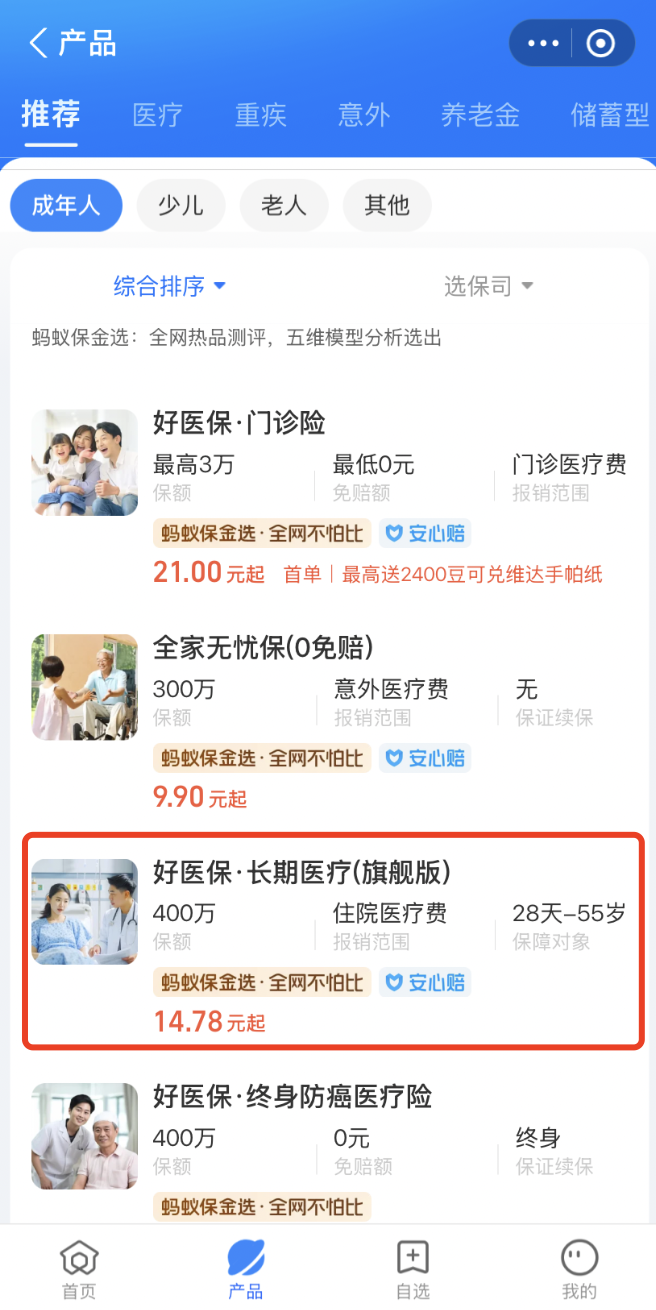Select the 少儿 filter chip
Viewport: 656px width, 1310px height.
[x=181, y=206]
